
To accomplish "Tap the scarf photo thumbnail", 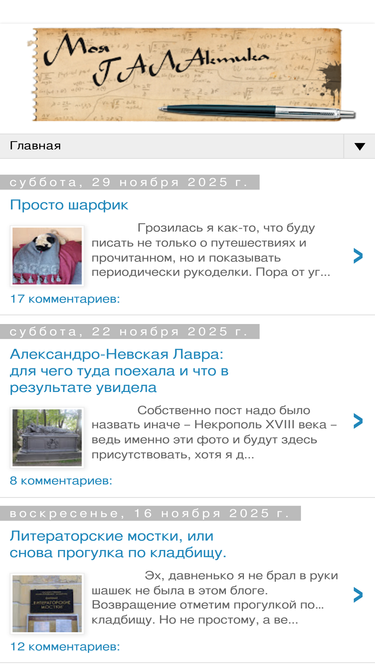I will point(47,256).
